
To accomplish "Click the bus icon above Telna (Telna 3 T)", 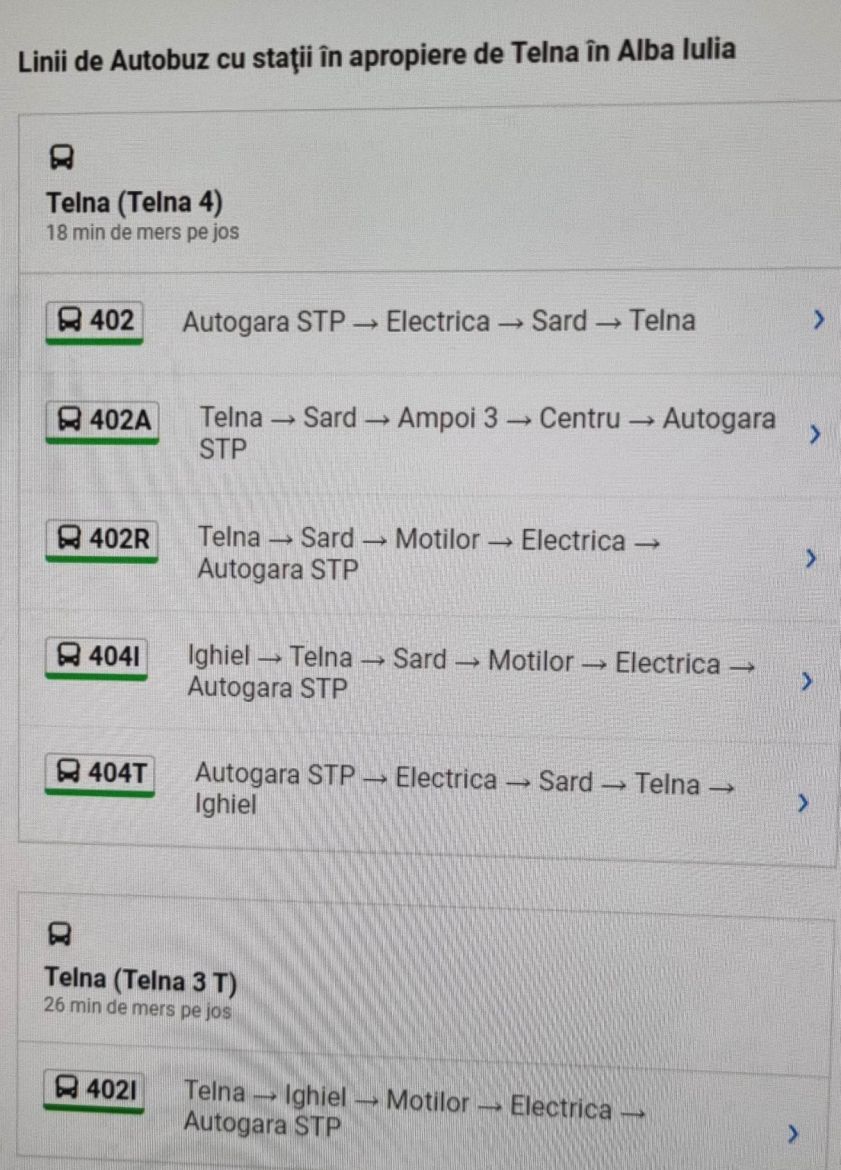I will tap(61, 935).
